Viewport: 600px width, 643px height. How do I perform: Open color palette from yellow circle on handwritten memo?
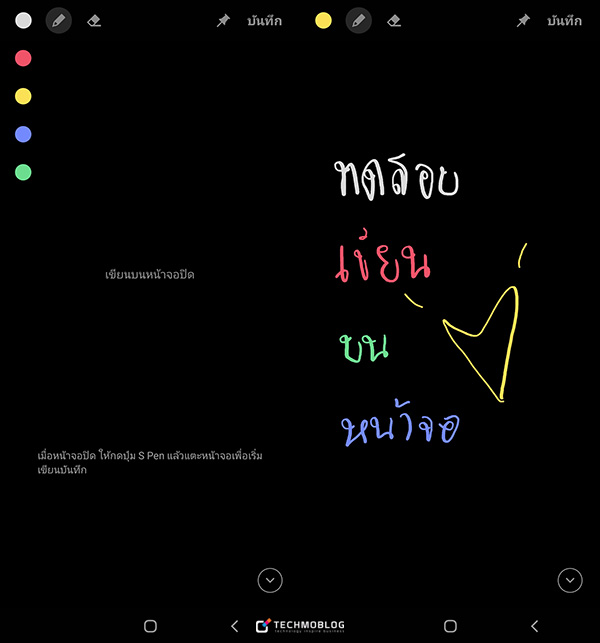click(323, 20)
